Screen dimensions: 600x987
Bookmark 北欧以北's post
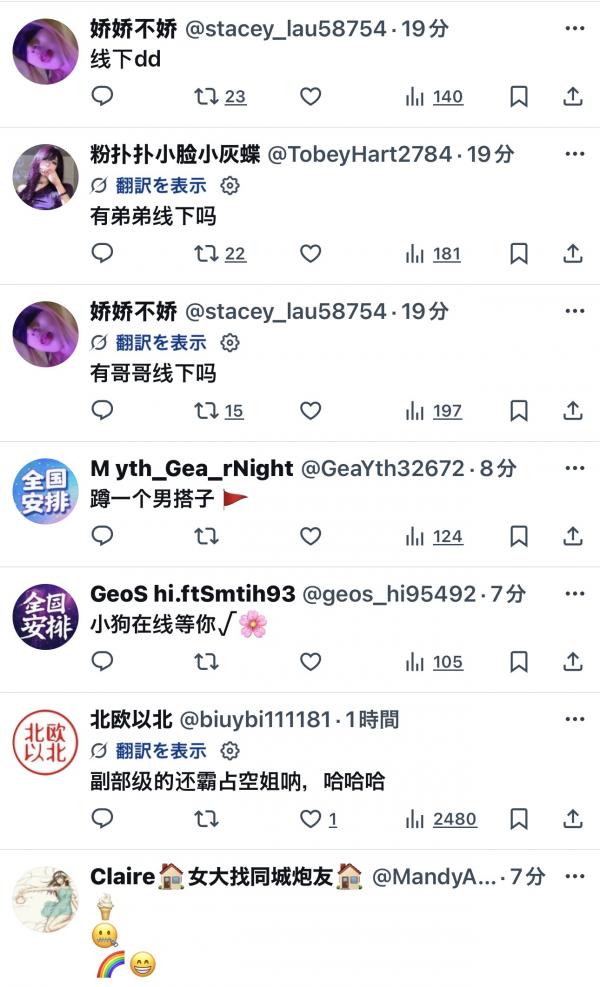coord(519,818)
